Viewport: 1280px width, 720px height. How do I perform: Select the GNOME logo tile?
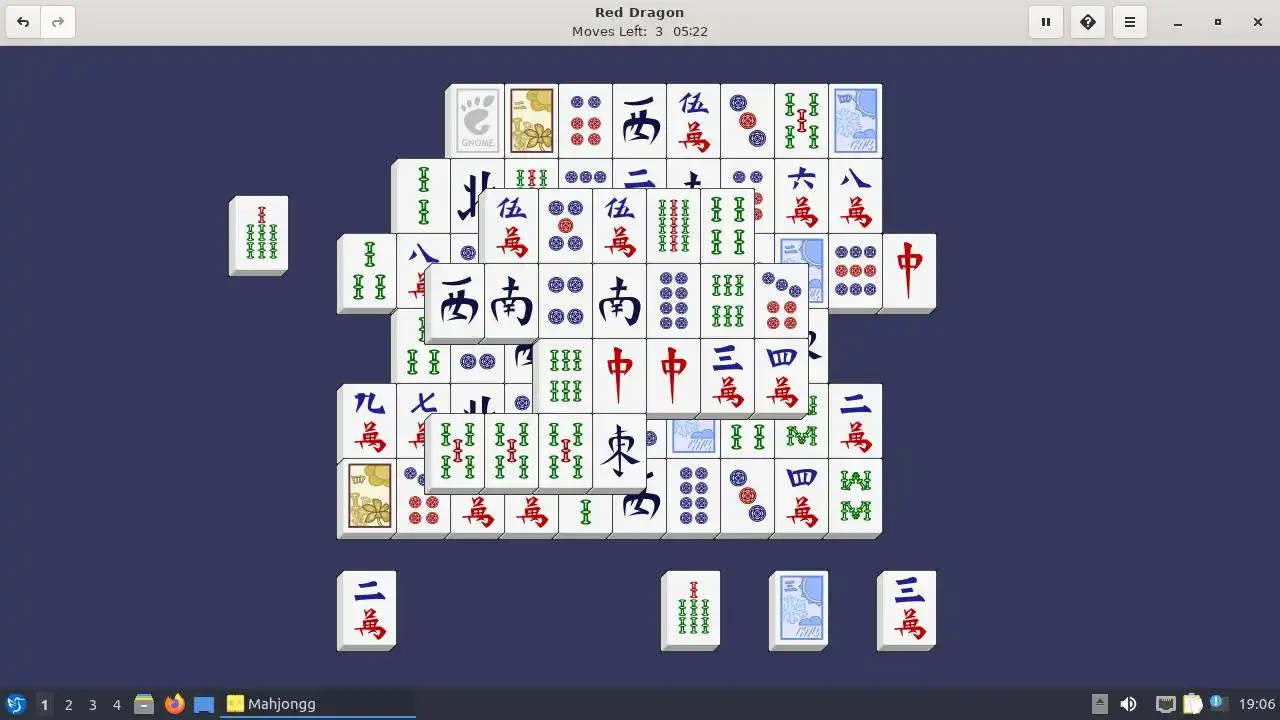(x=477, y=121)
